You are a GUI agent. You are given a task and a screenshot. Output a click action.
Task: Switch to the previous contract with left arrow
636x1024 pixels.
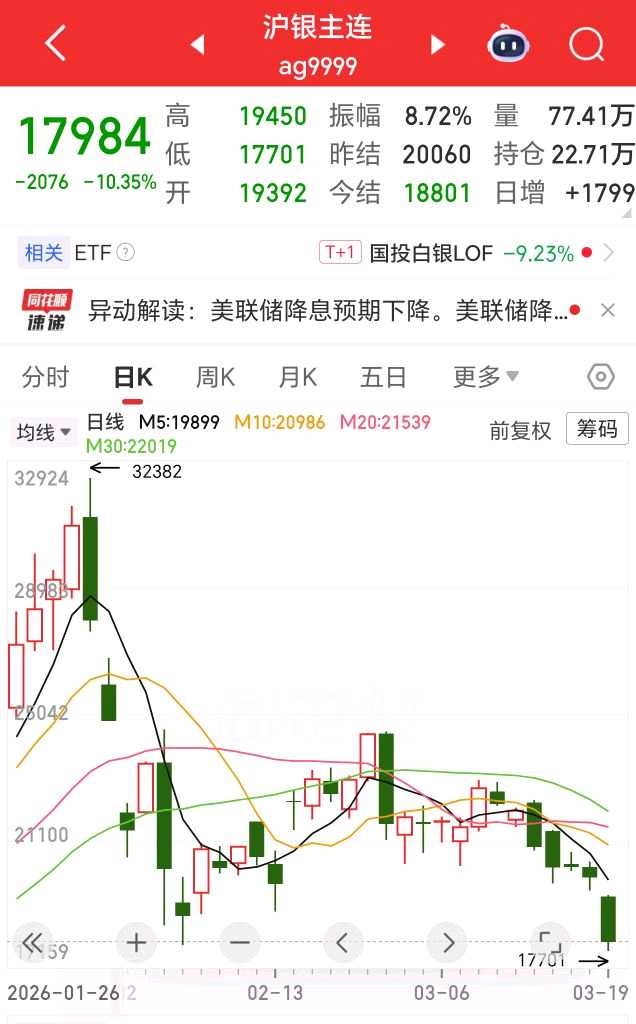[197, 44]
